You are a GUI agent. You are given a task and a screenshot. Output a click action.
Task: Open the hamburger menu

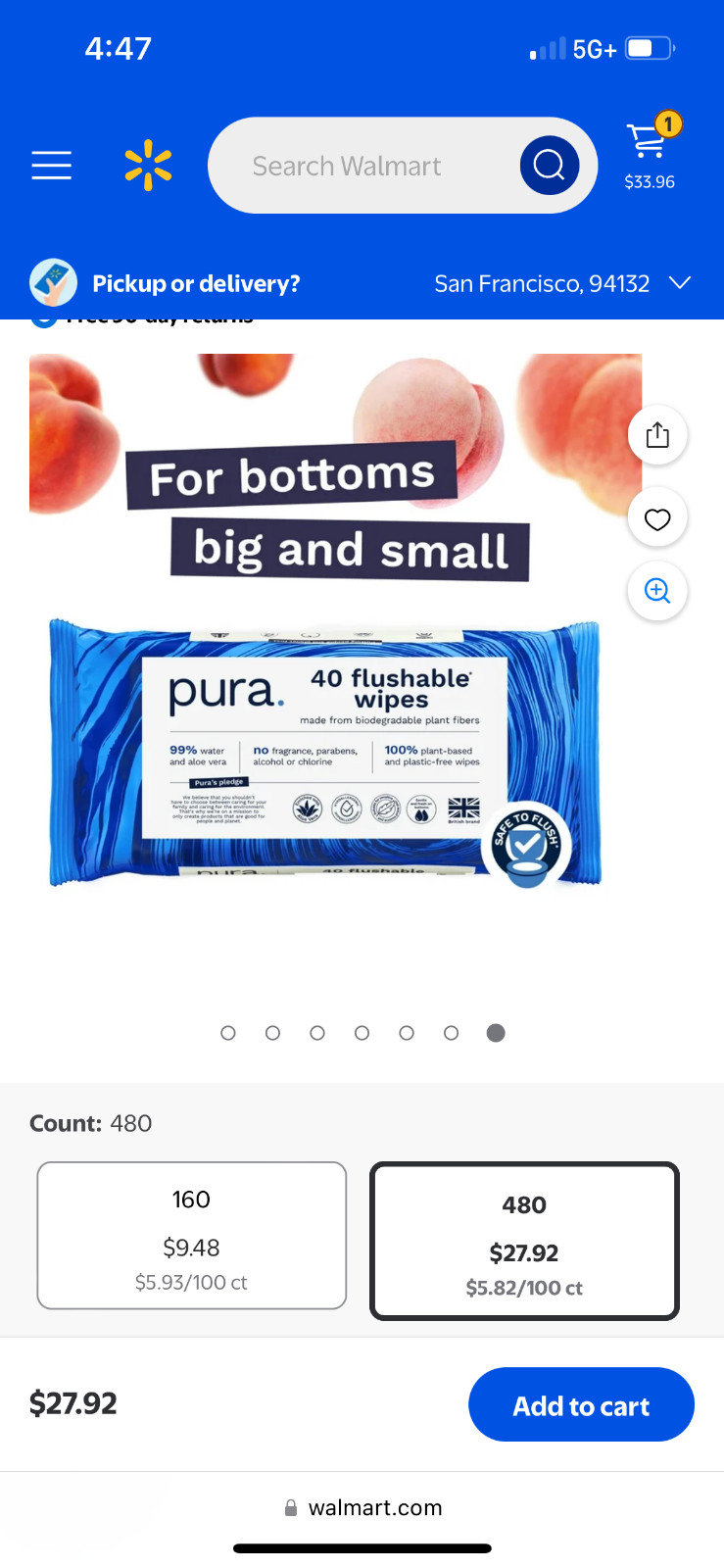point(51,166)
